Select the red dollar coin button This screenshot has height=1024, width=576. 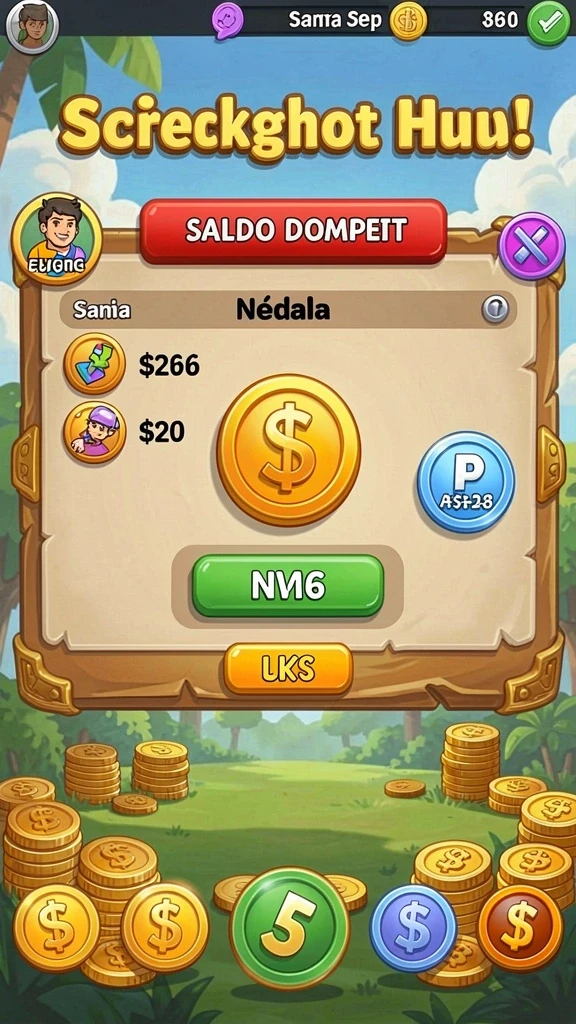[x=520, y=928]
